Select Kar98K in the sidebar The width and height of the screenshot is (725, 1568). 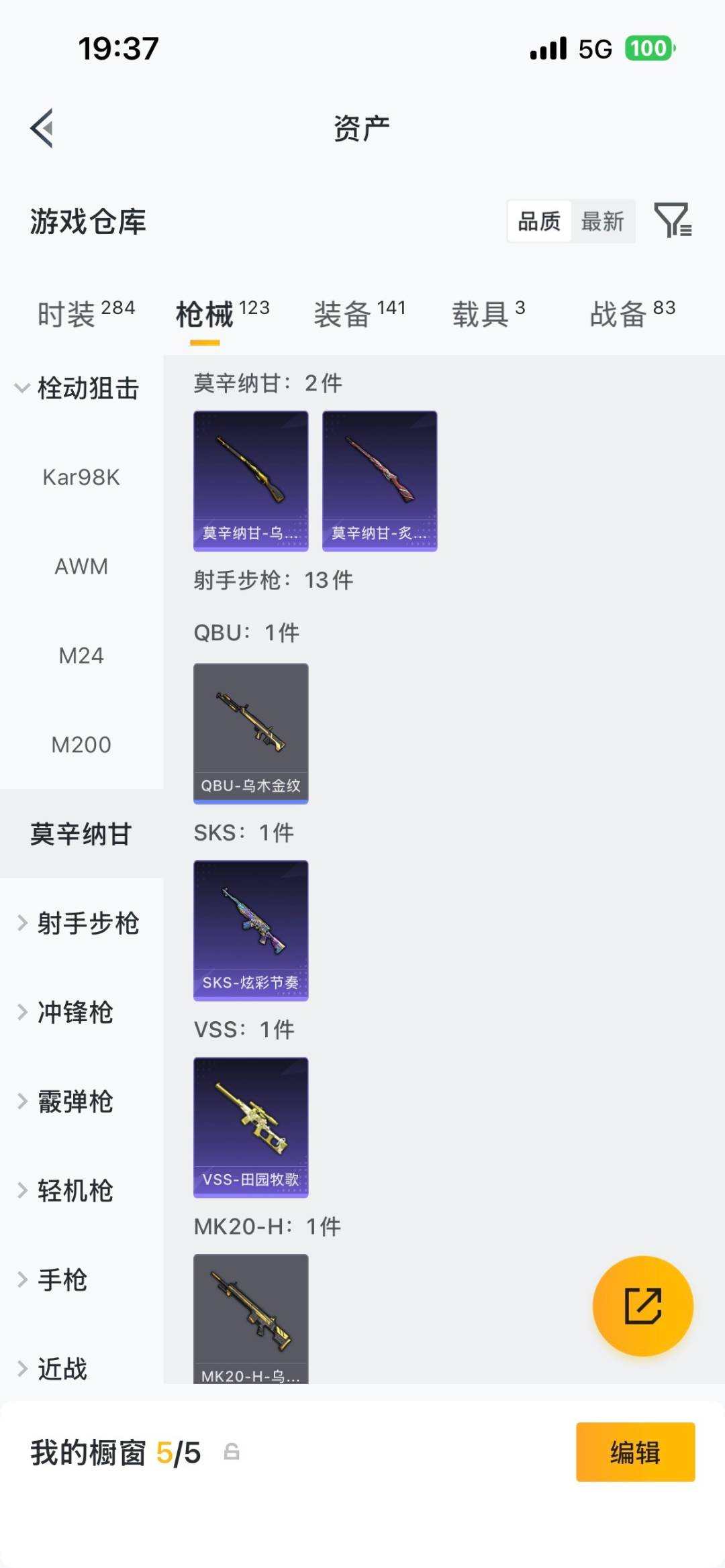[82, 477]
